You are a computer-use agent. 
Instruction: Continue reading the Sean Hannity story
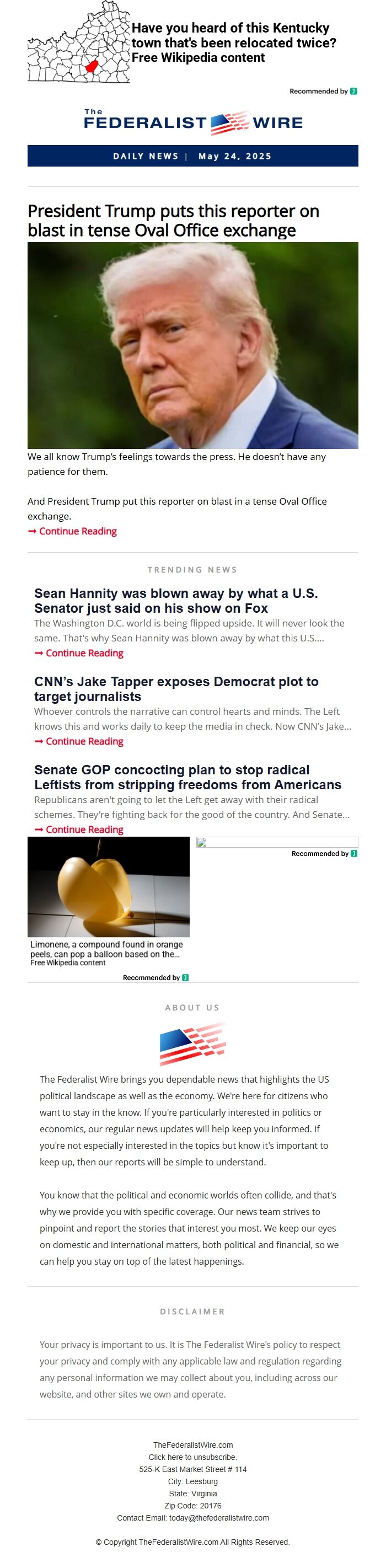tap(84, 653)
